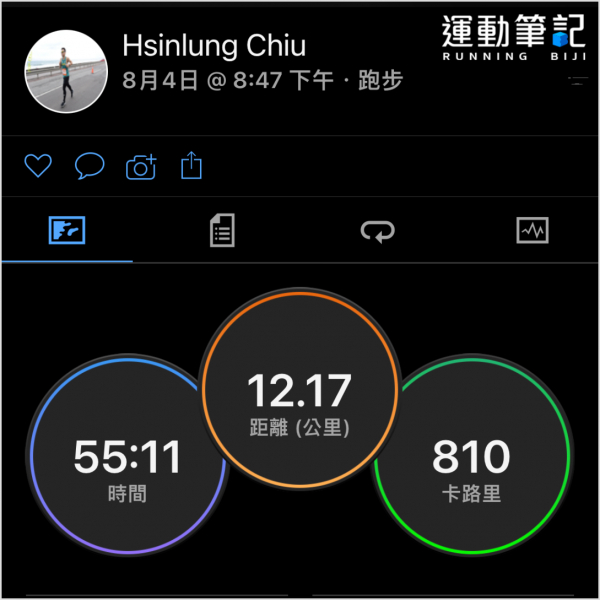Switch to the stats details tab
The image size is (600, 600).
click(222, 231)
